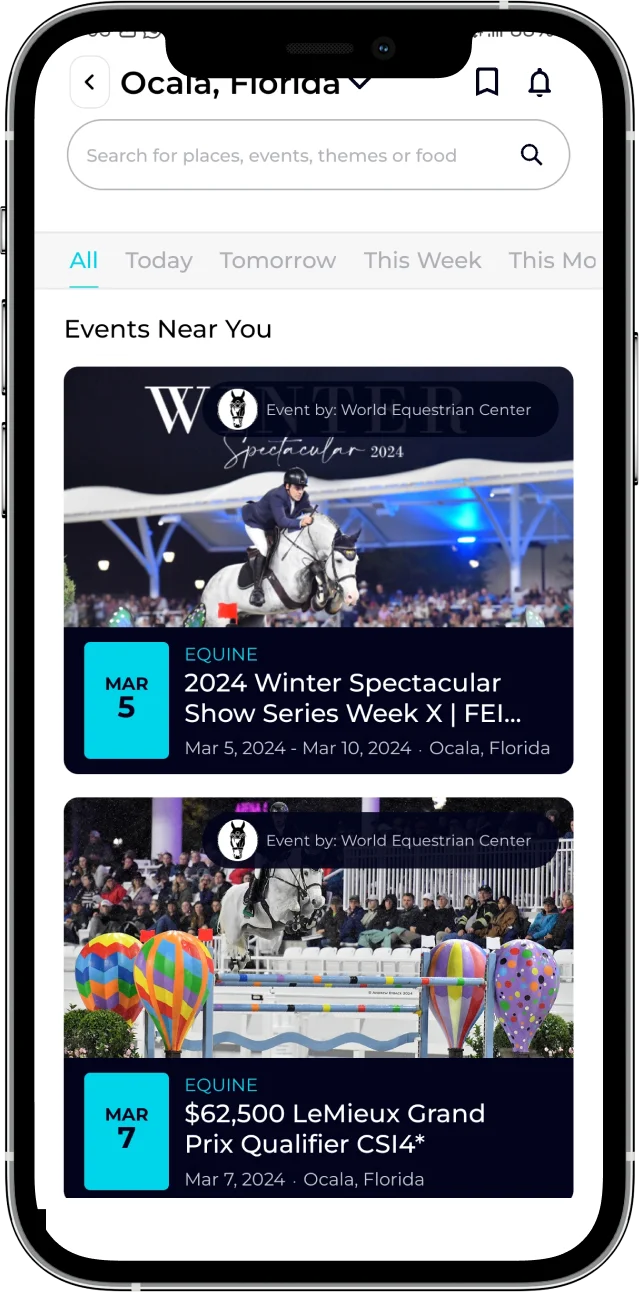Tap the search field for places and events

[x=290, y=156]
